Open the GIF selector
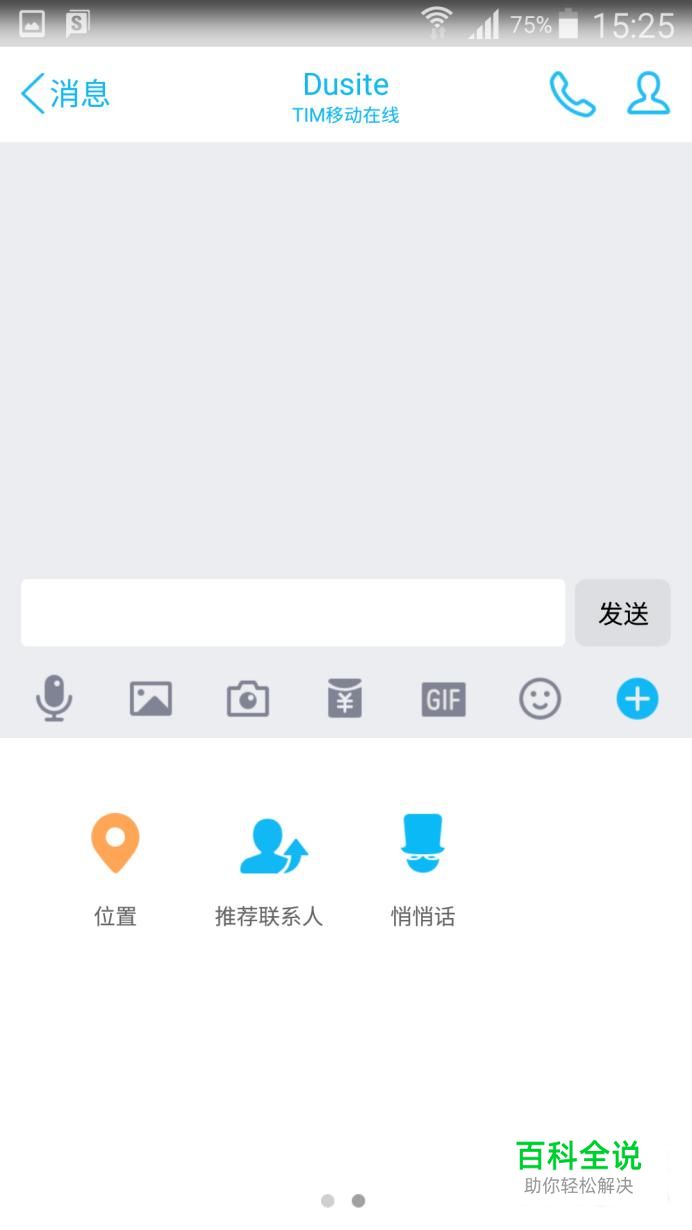692x1230 pixels. (x=443, y=699)
